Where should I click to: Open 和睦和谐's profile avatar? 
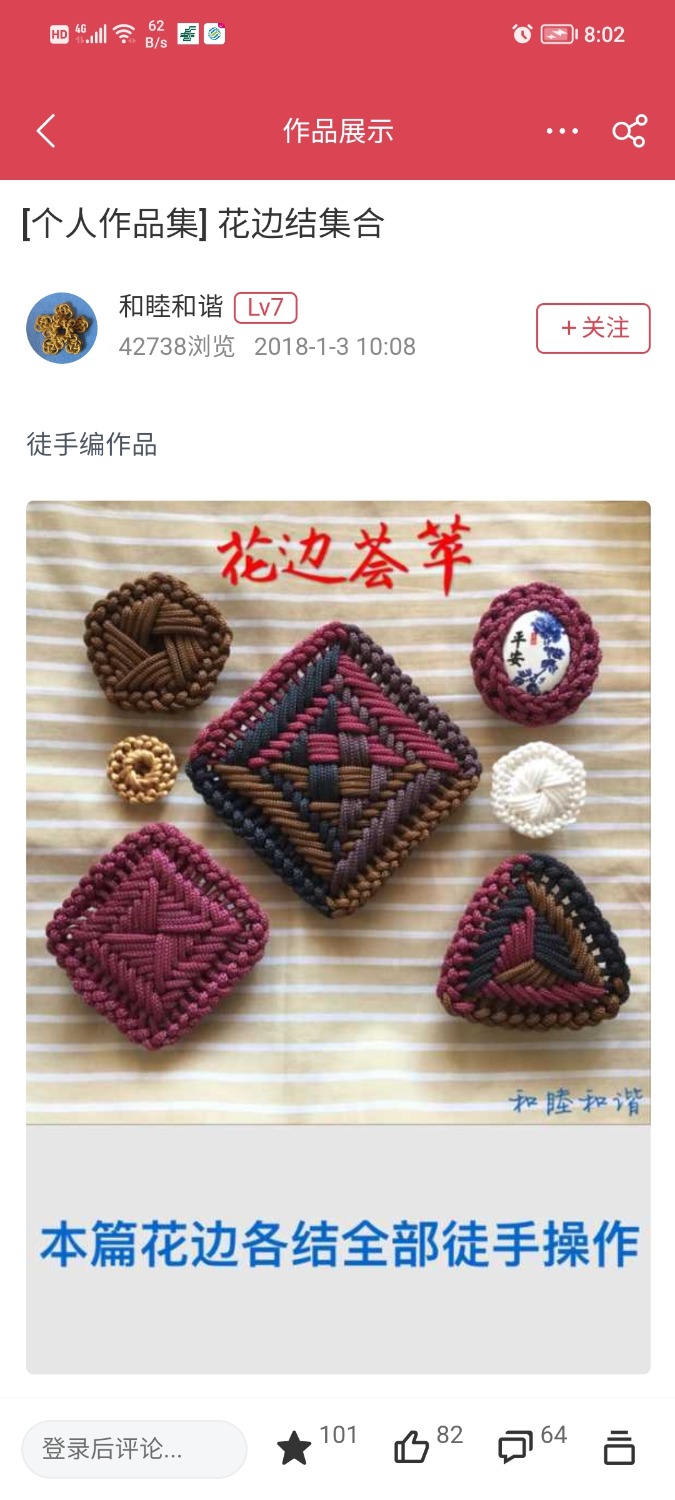pyautogui.click(x=62, y=328)
